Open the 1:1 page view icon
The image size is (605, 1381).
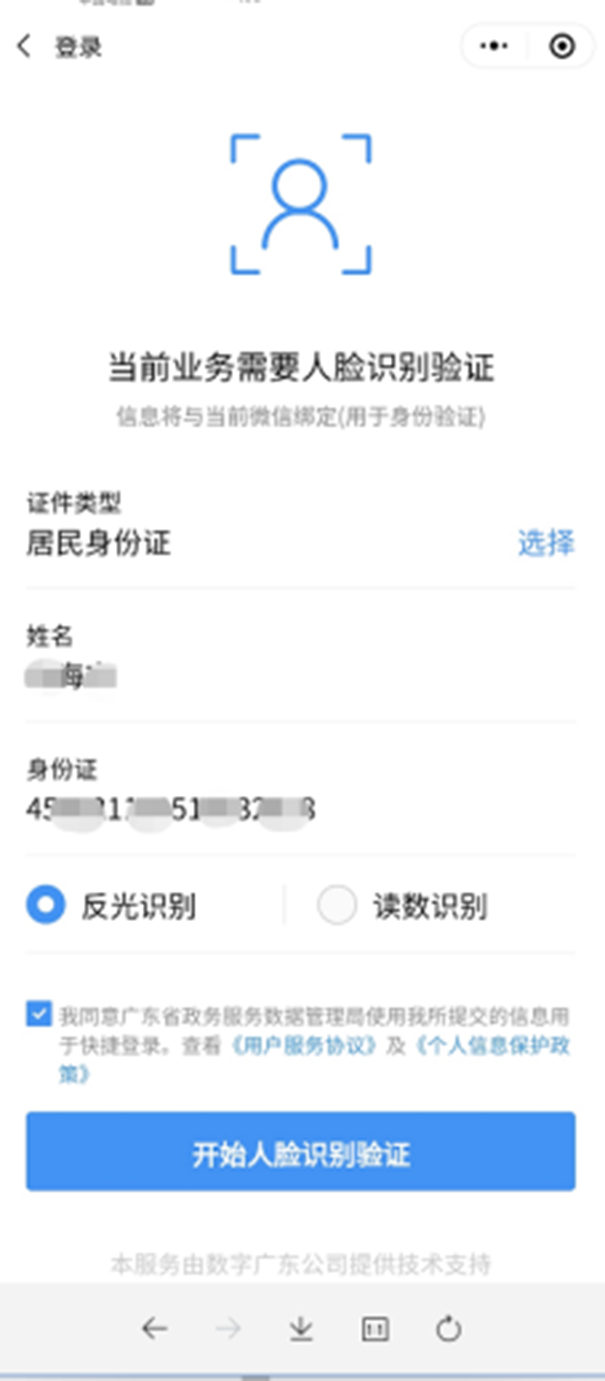pos(374,1328)
